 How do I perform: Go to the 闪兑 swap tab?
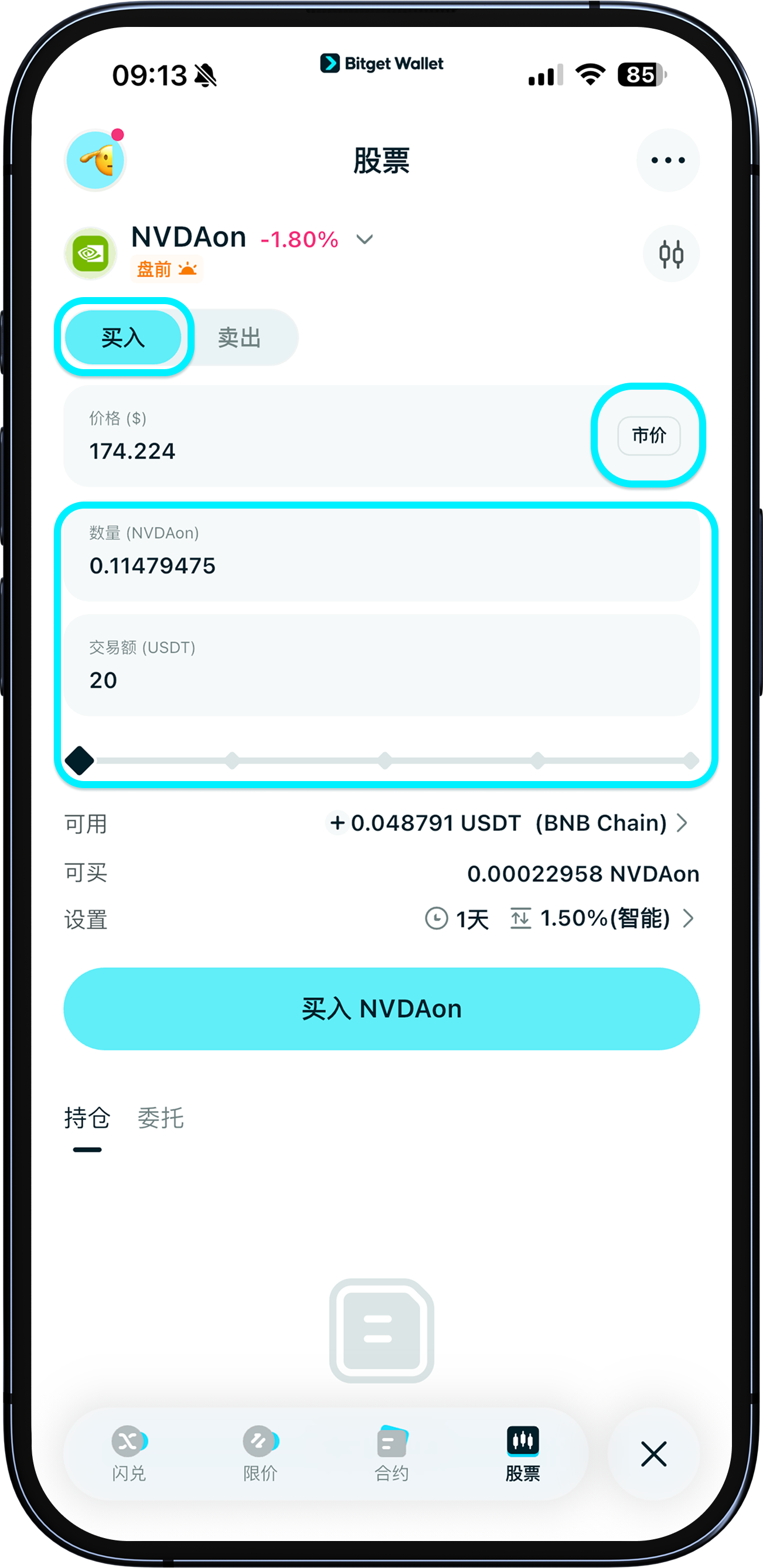click(x=128, y=1453)
